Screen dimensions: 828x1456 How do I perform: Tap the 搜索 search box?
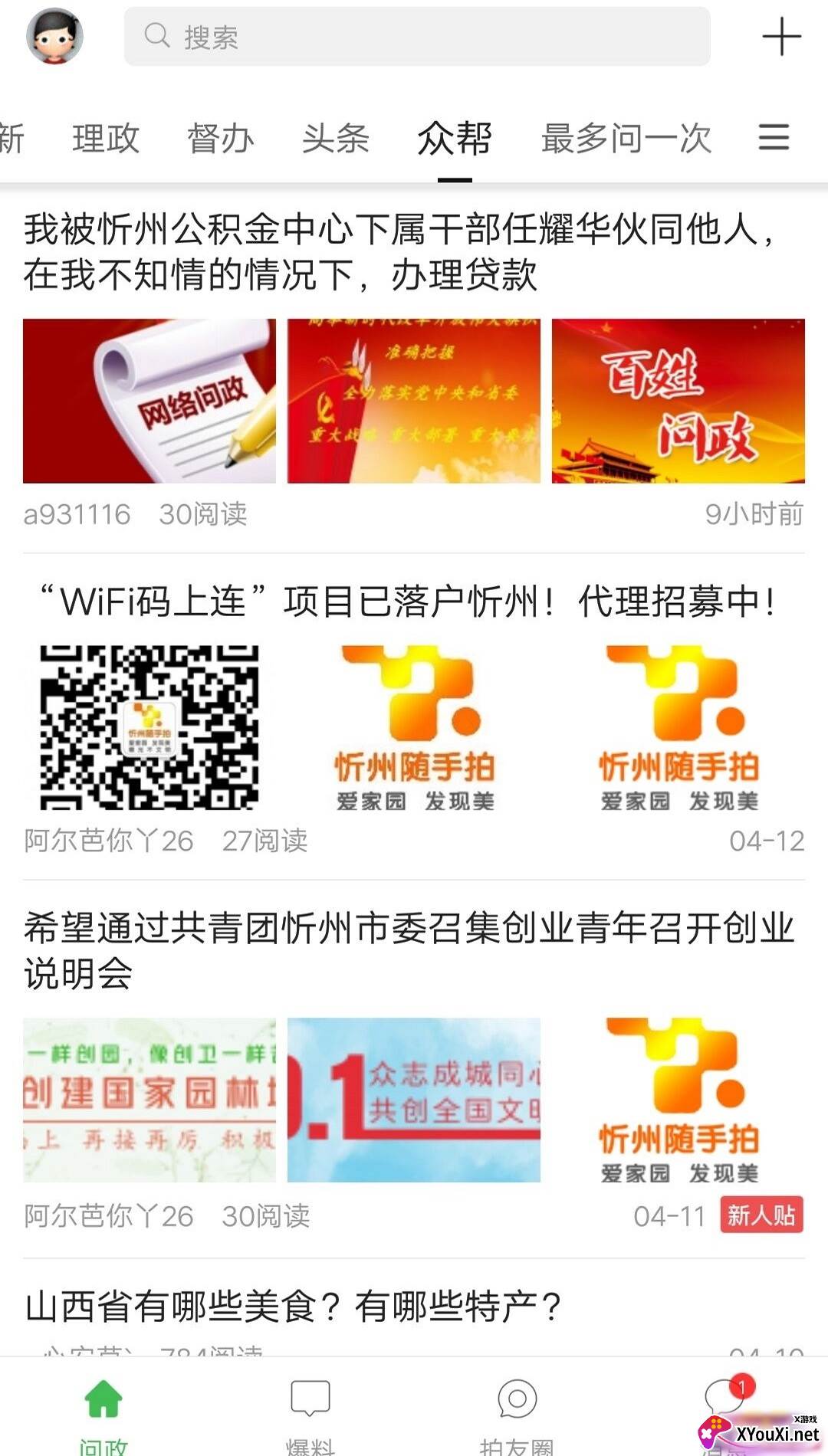pos(417,36)
